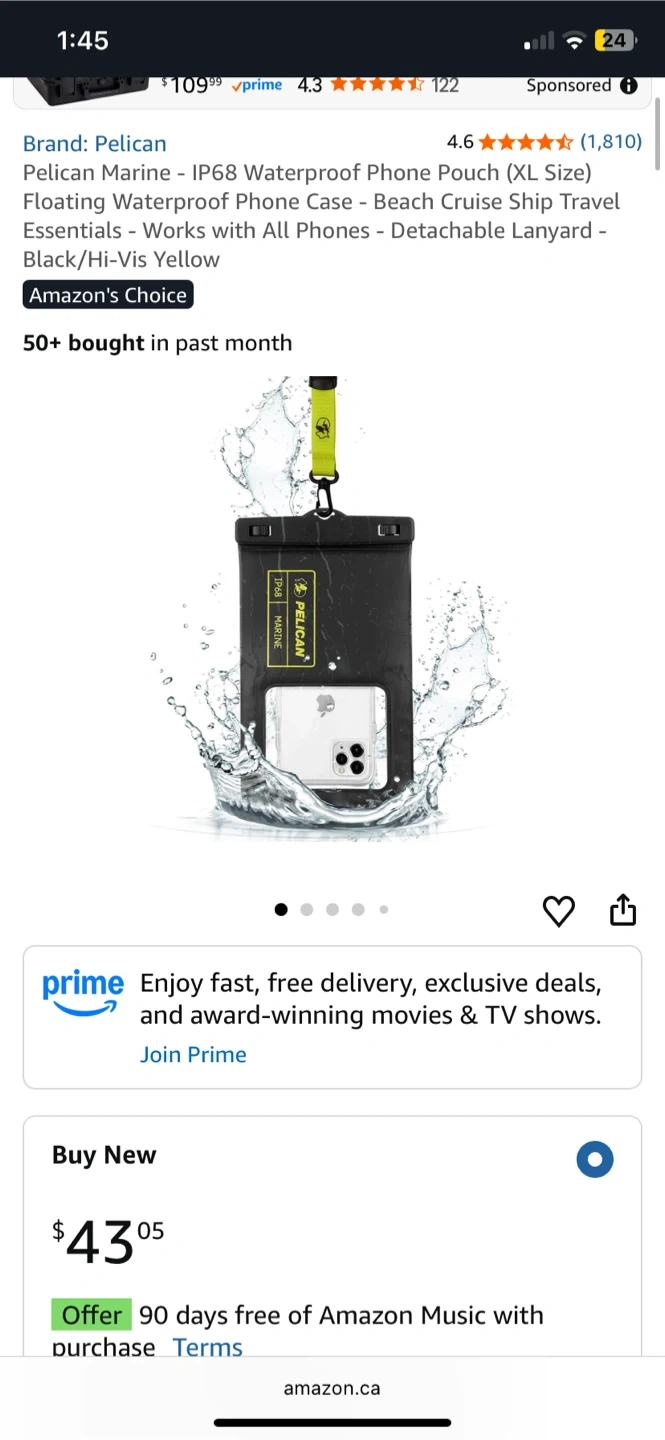Add product to wish list heart
The height and width of the screenshot is (1440, 665).
pyautogui.click(x=558, y=910)
